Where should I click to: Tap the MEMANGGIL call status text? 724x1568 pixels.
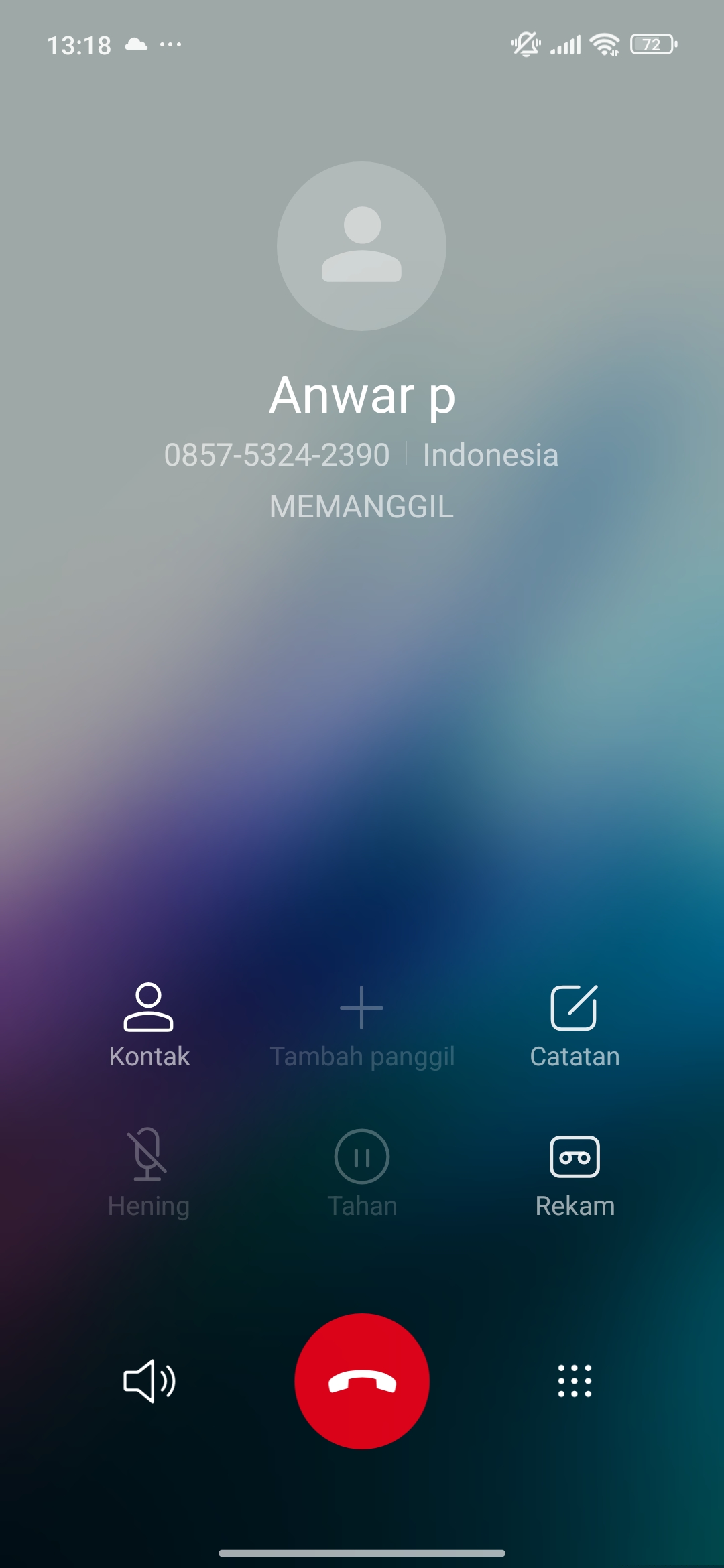point(362,506)
